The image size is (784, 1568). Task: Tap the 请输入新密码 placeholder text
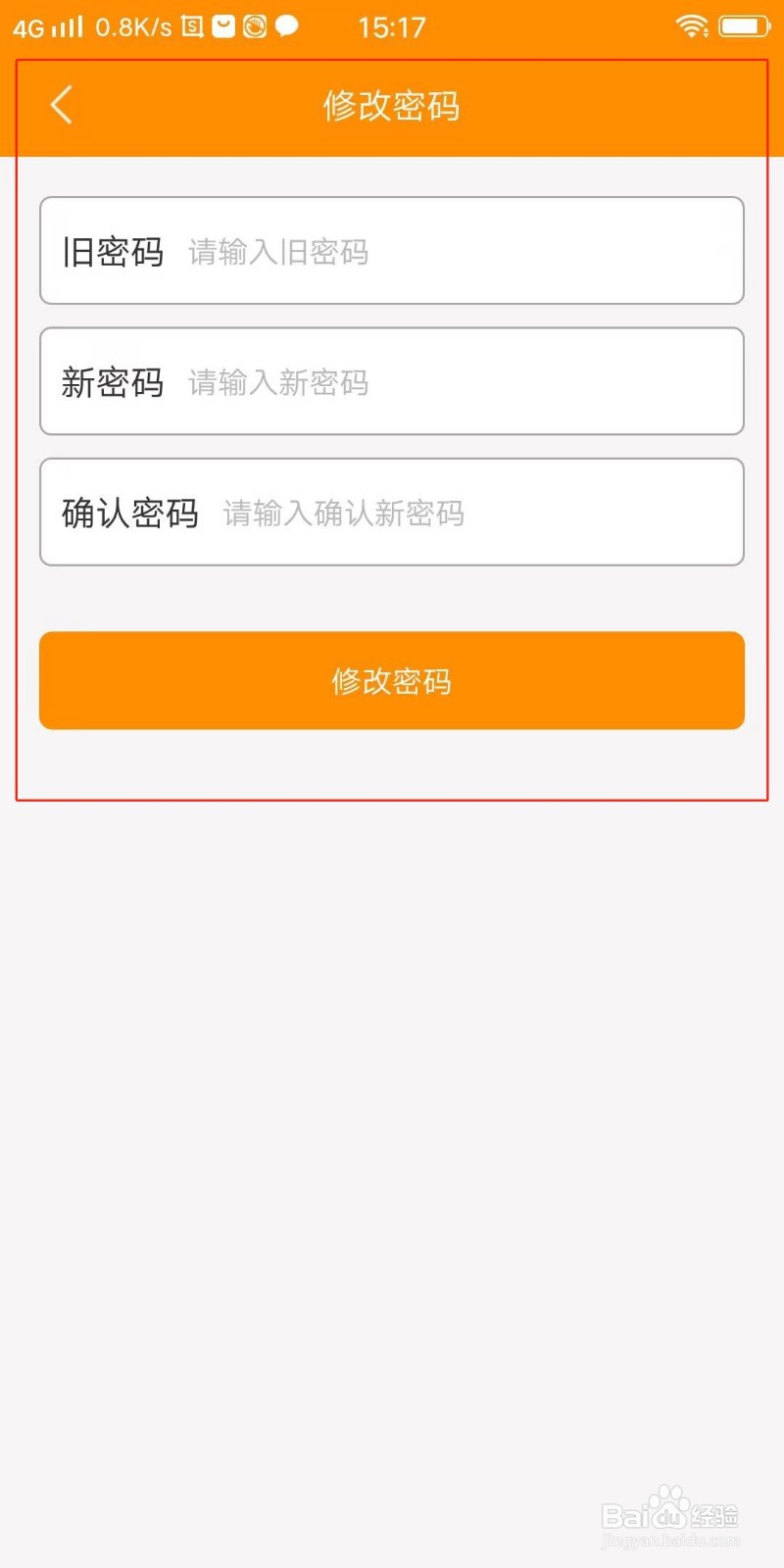(277, 383)
